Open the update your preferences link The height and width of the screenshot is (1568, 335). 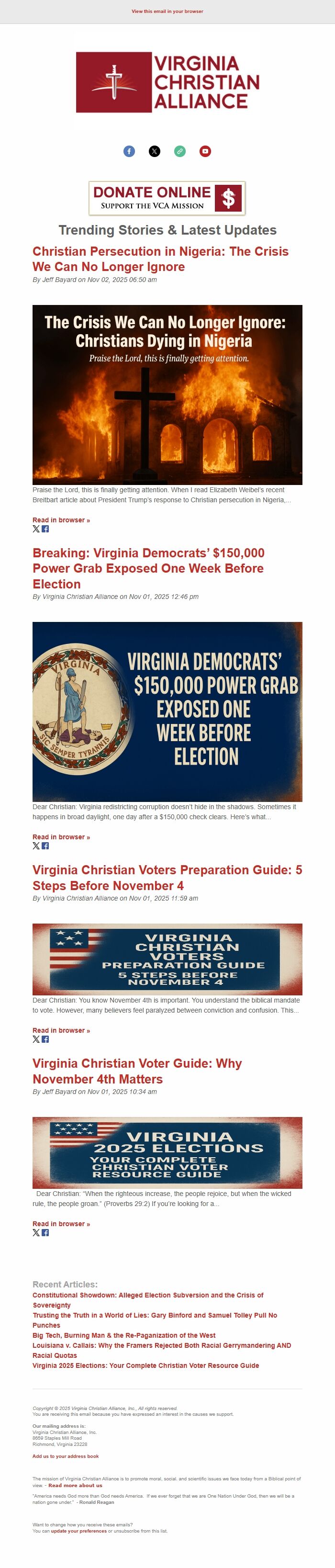coord(78,1531)
